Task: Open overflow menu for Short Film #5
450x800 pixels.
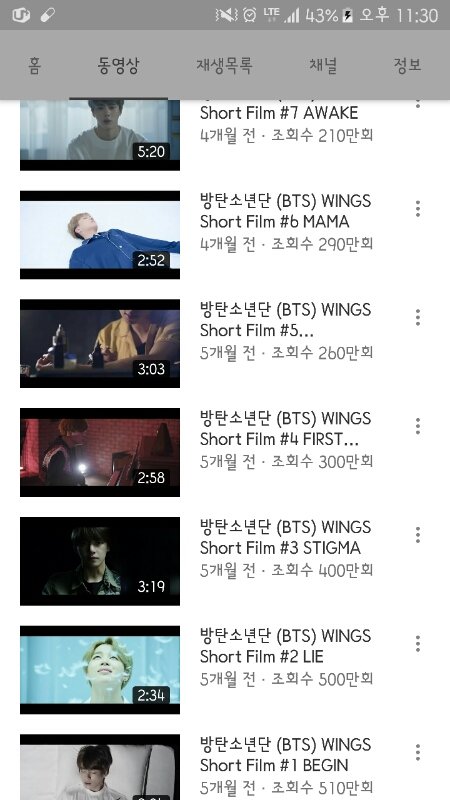Action: click(x=417, y=317)
